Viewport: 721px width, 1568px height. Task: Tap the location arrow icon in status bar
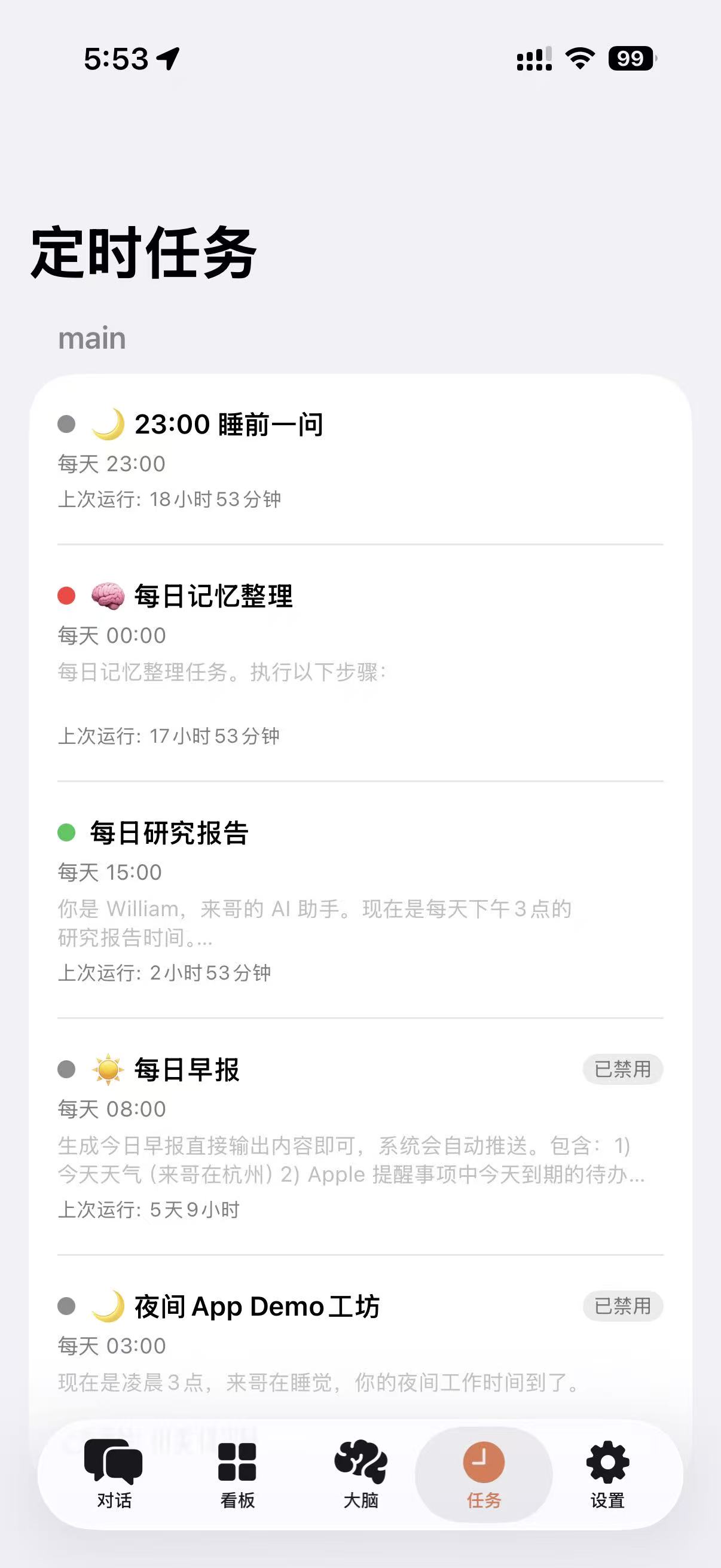(x=169, y=58)
